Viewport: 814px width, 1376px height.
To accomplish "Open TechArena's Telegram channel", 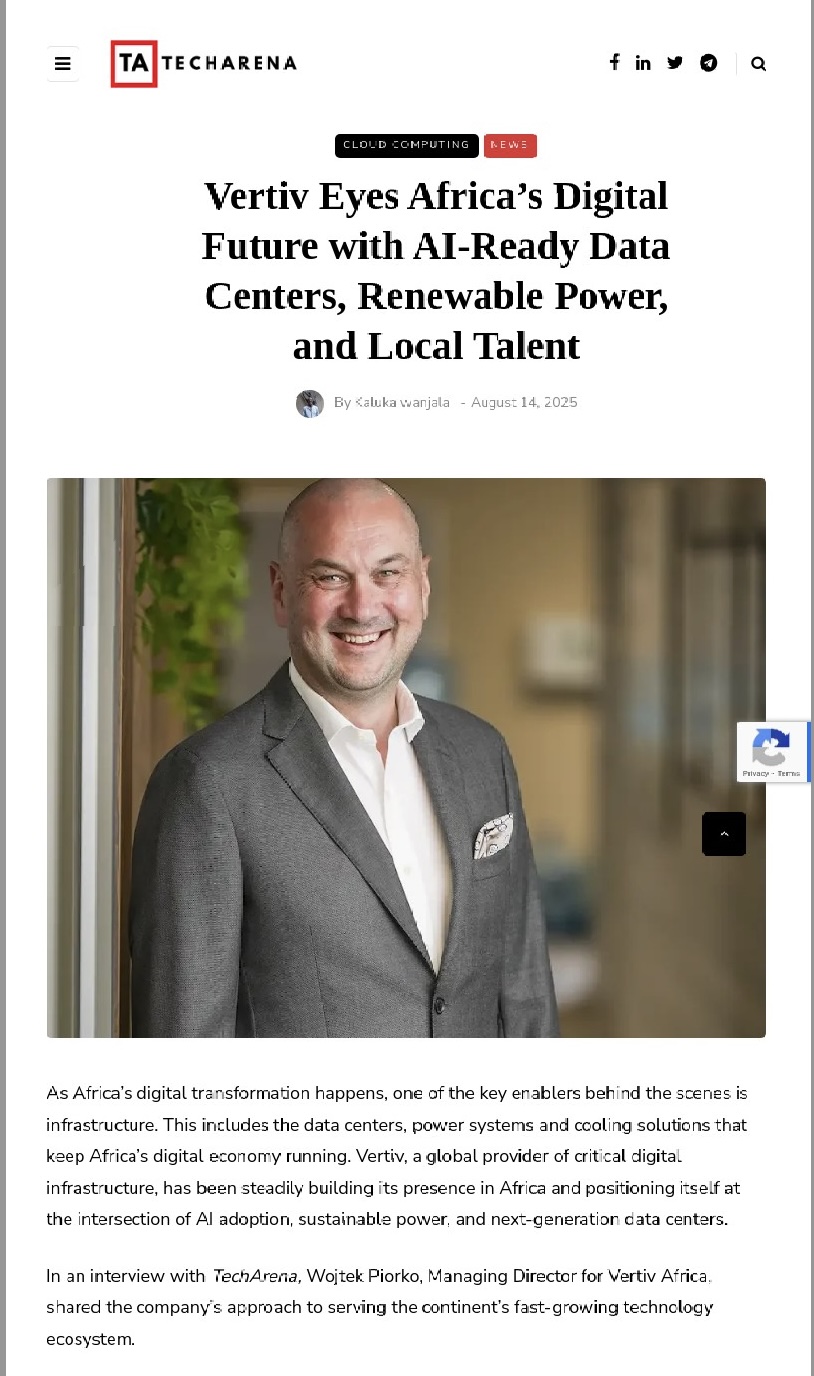I will [x=708, y=63].
